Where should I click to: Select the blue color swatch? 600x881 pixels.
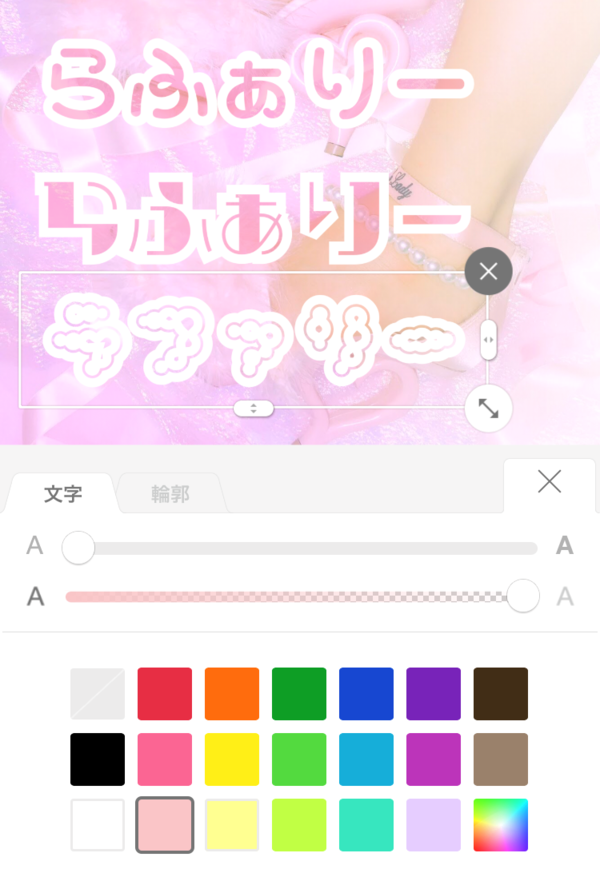click(x=366, y=694)
